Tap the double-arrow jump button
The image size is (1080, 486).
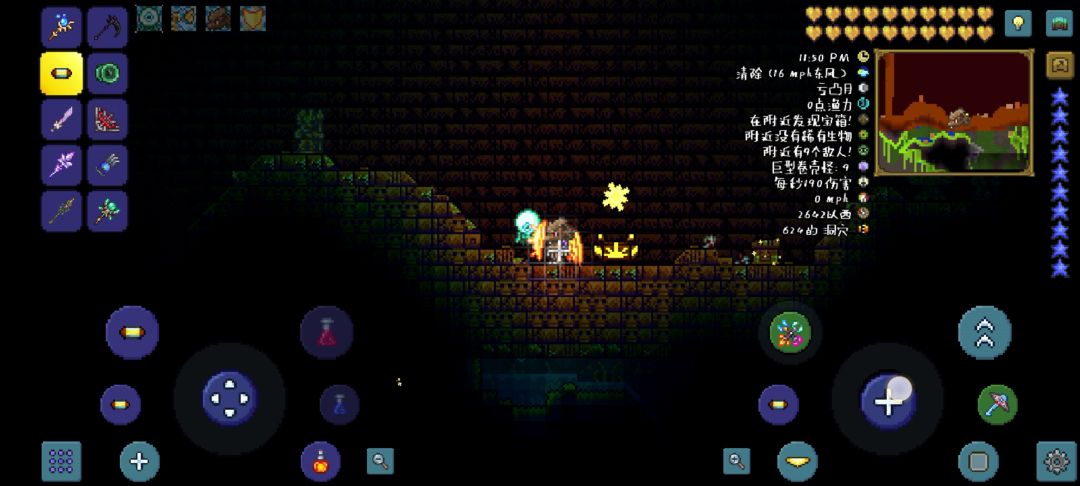(x=984, y=332)
